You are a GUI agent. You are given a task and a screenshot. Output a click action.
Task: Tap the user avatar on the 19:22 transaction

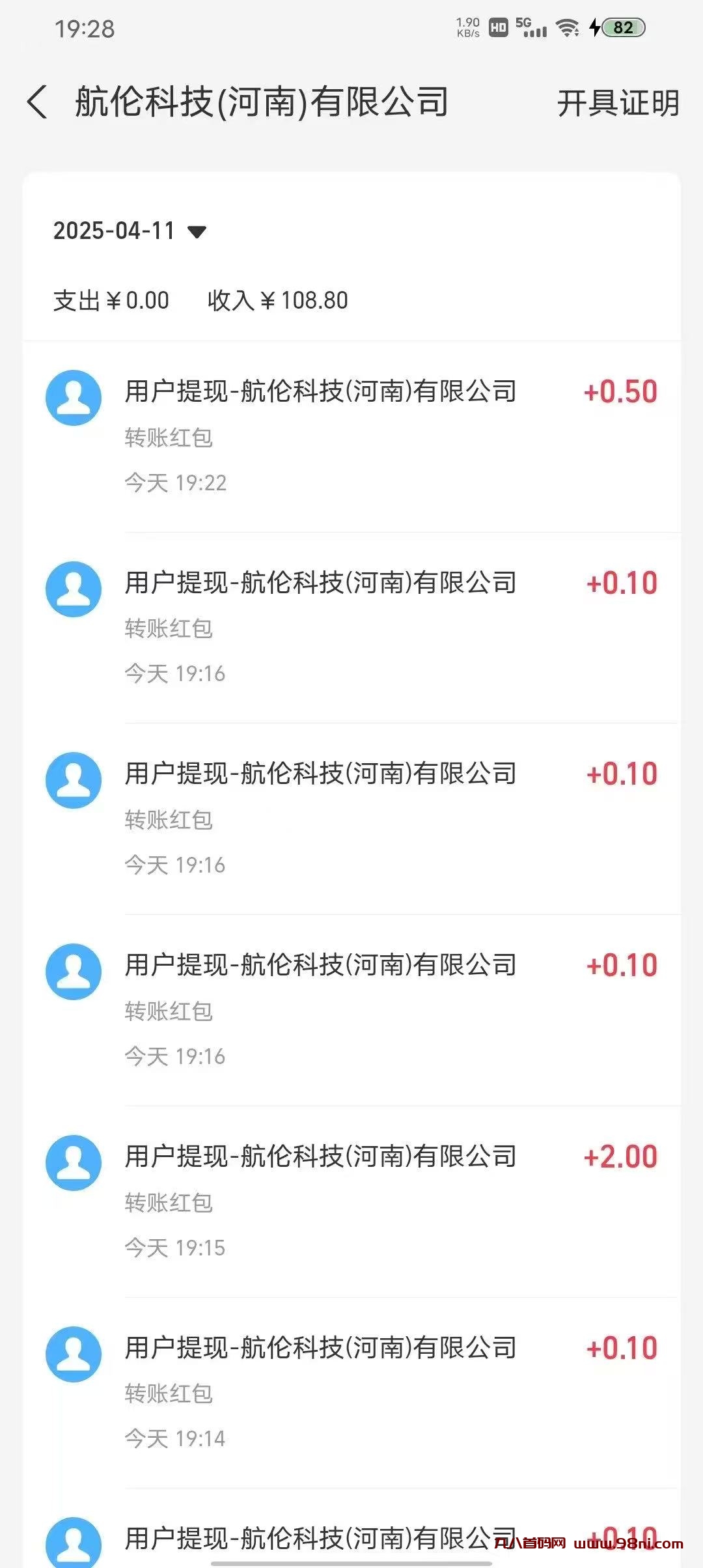click(73, 397)
